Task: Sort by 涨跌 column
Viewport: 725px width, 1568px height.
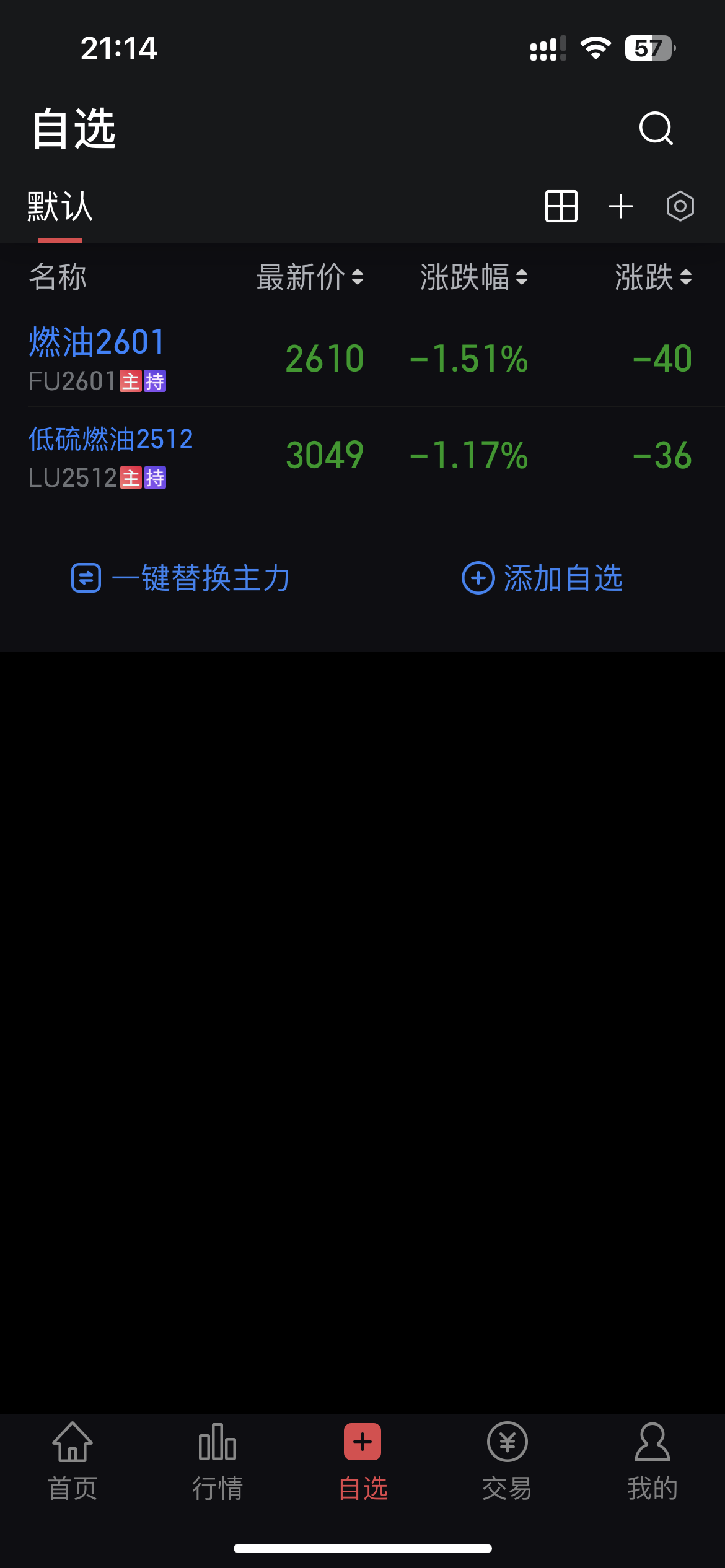Action: [653, 277]
